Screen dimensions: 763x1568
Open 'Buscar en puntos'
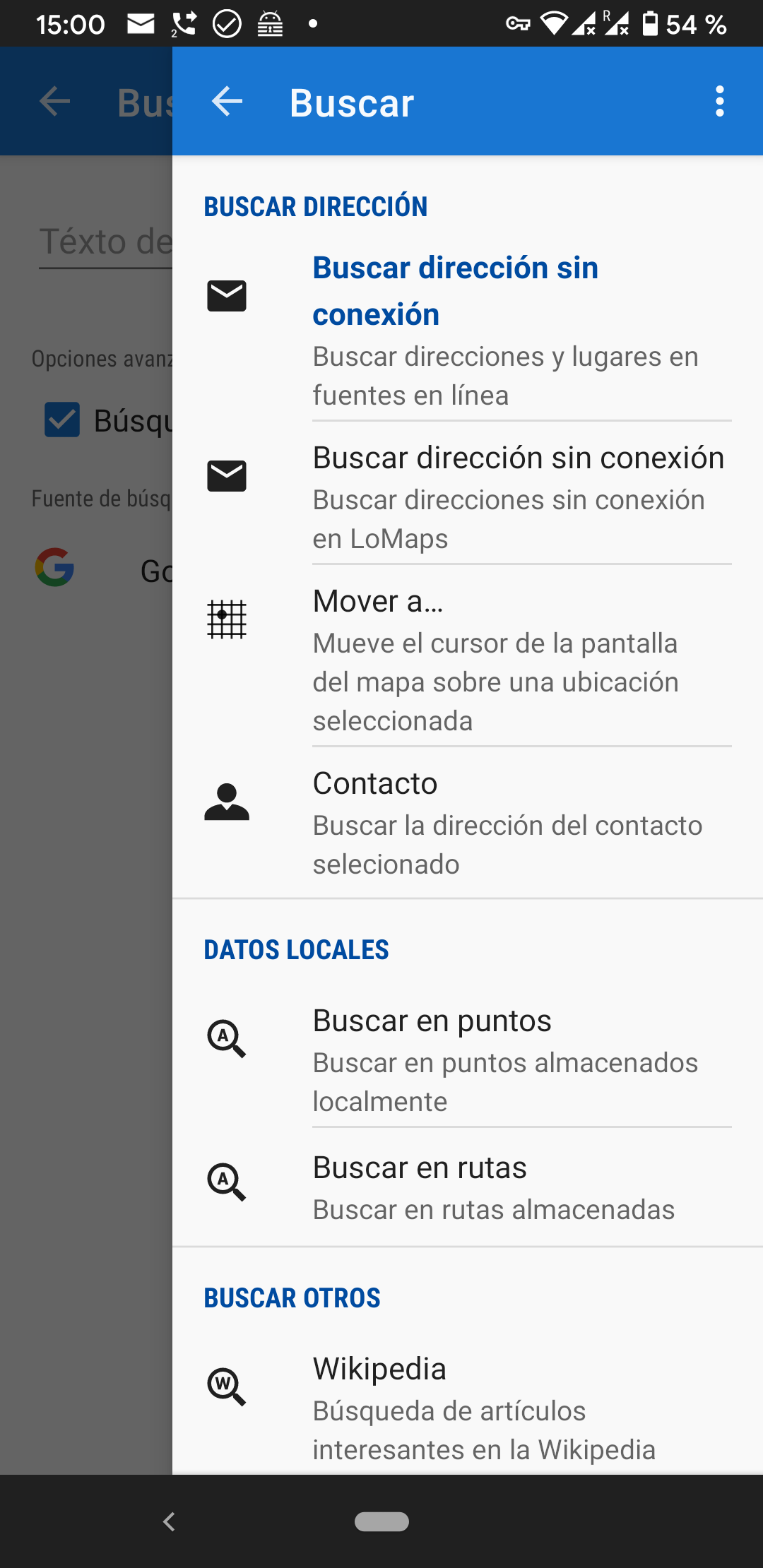click(466, 1059)
